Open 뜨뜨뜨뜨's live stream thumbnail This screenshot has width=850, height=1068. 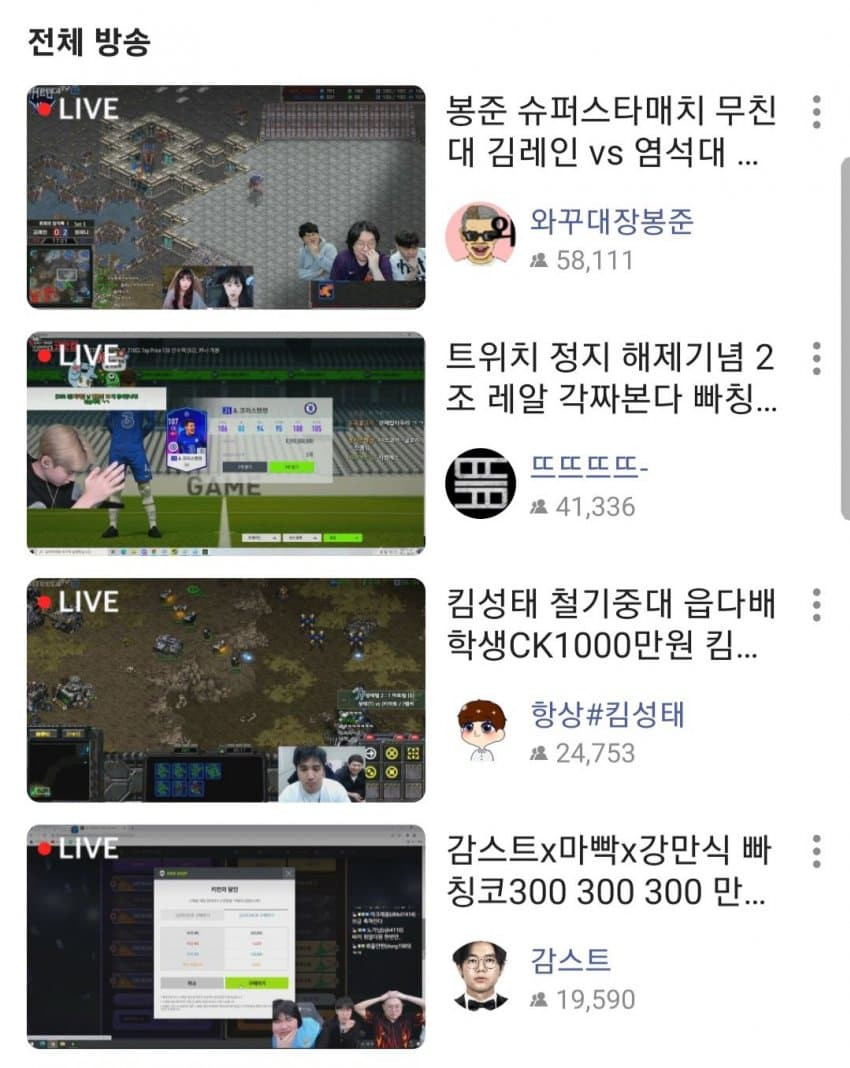[x=225, y=443]
